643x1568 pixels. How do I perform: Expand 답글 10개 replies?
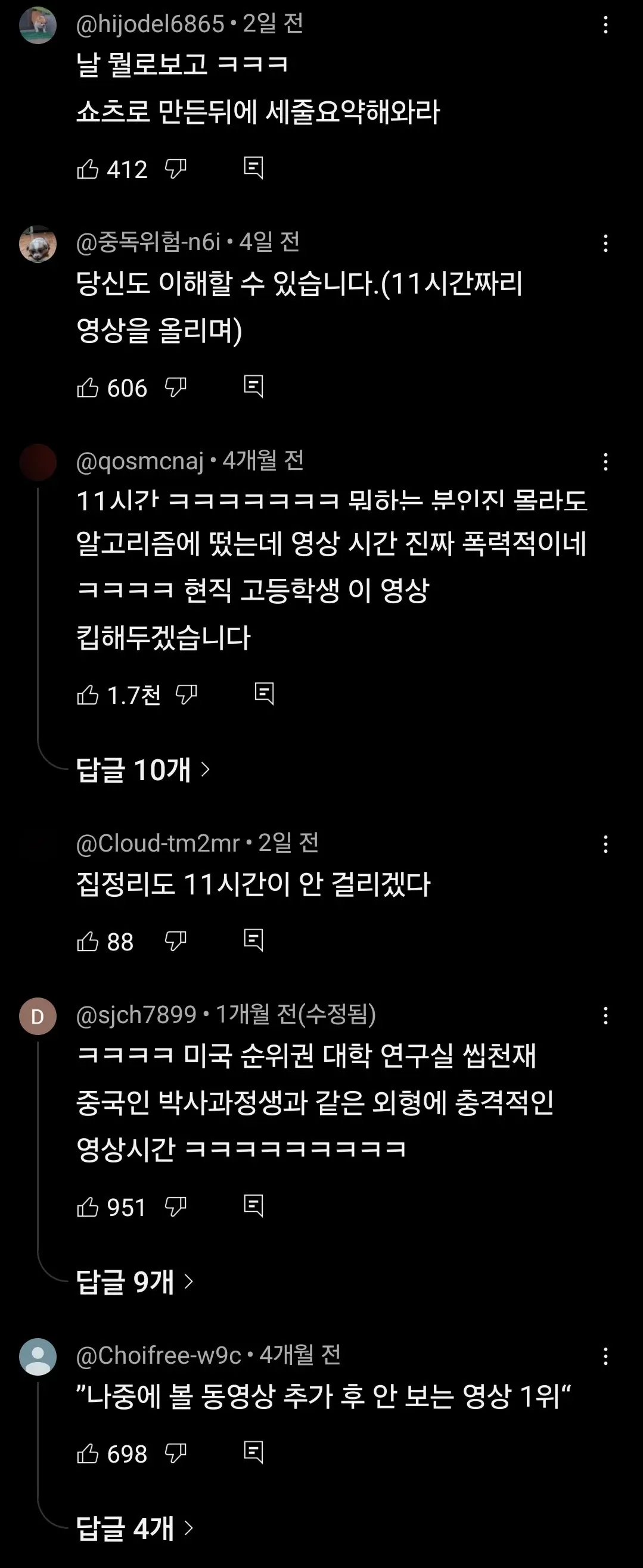(143, 770)
